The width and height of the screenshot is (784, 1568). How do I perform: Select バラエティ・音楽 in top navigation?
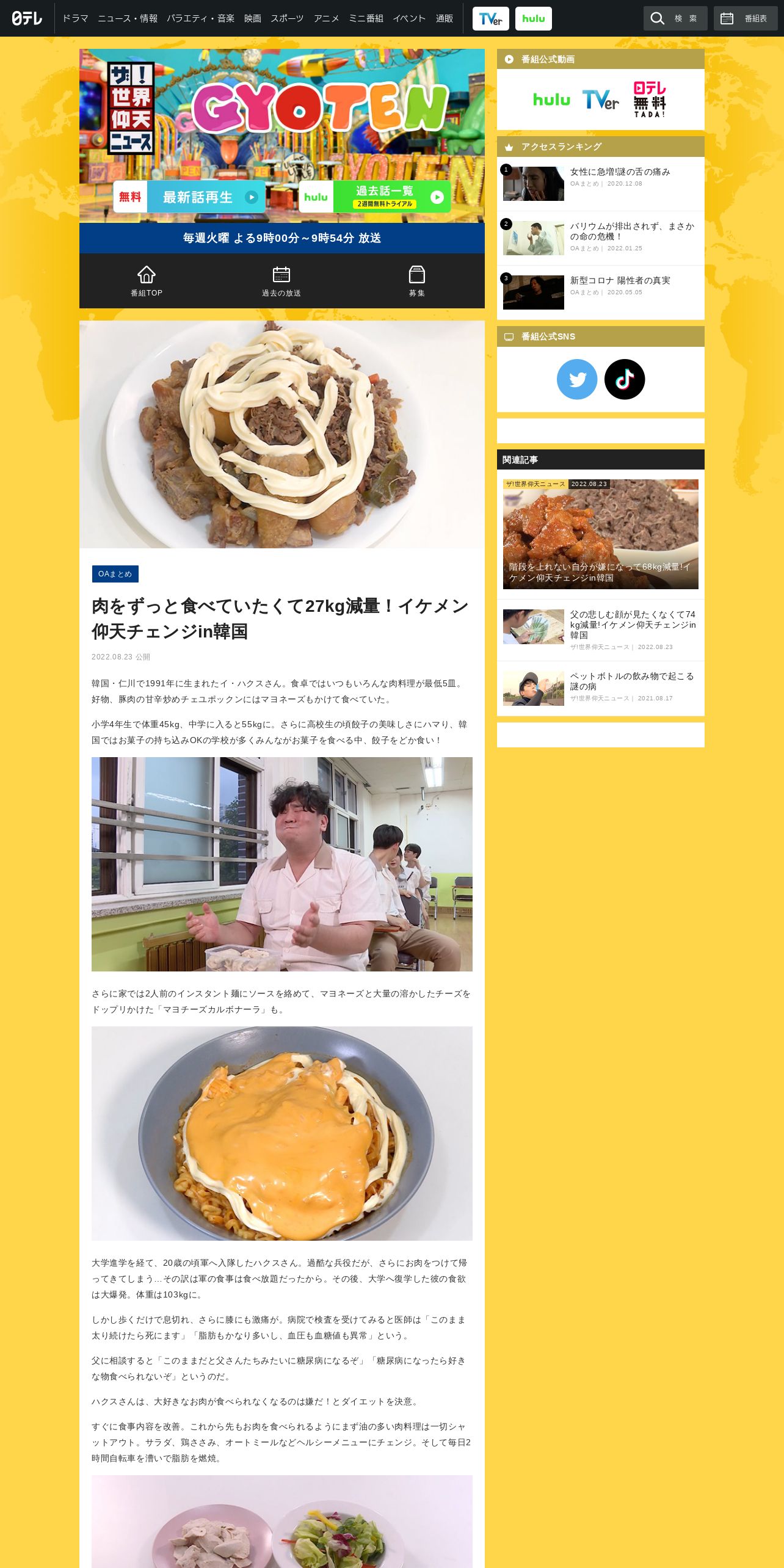[x=200, y=18]
